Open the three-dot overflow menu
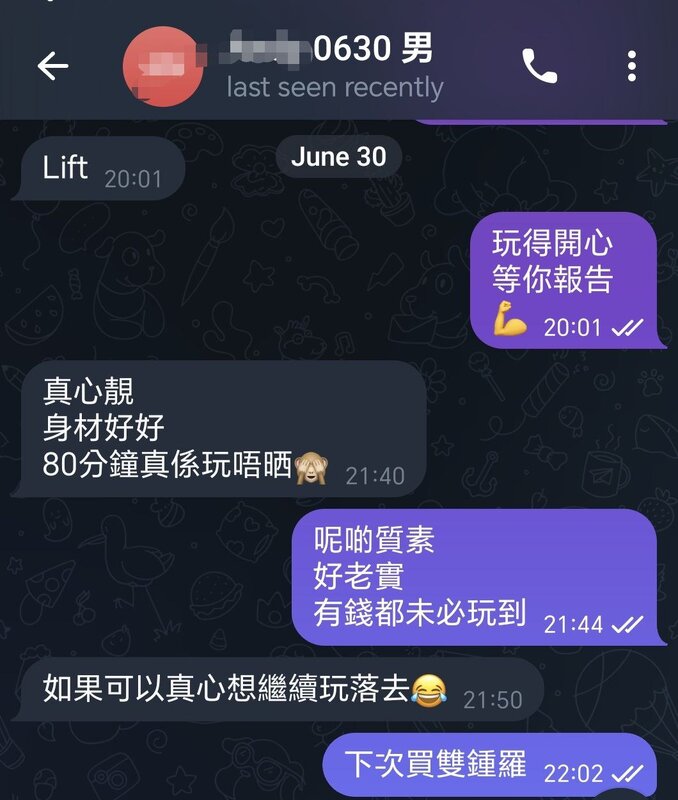Image resolution: width=678 pixels, height=800 pixels. coord(631,67)
